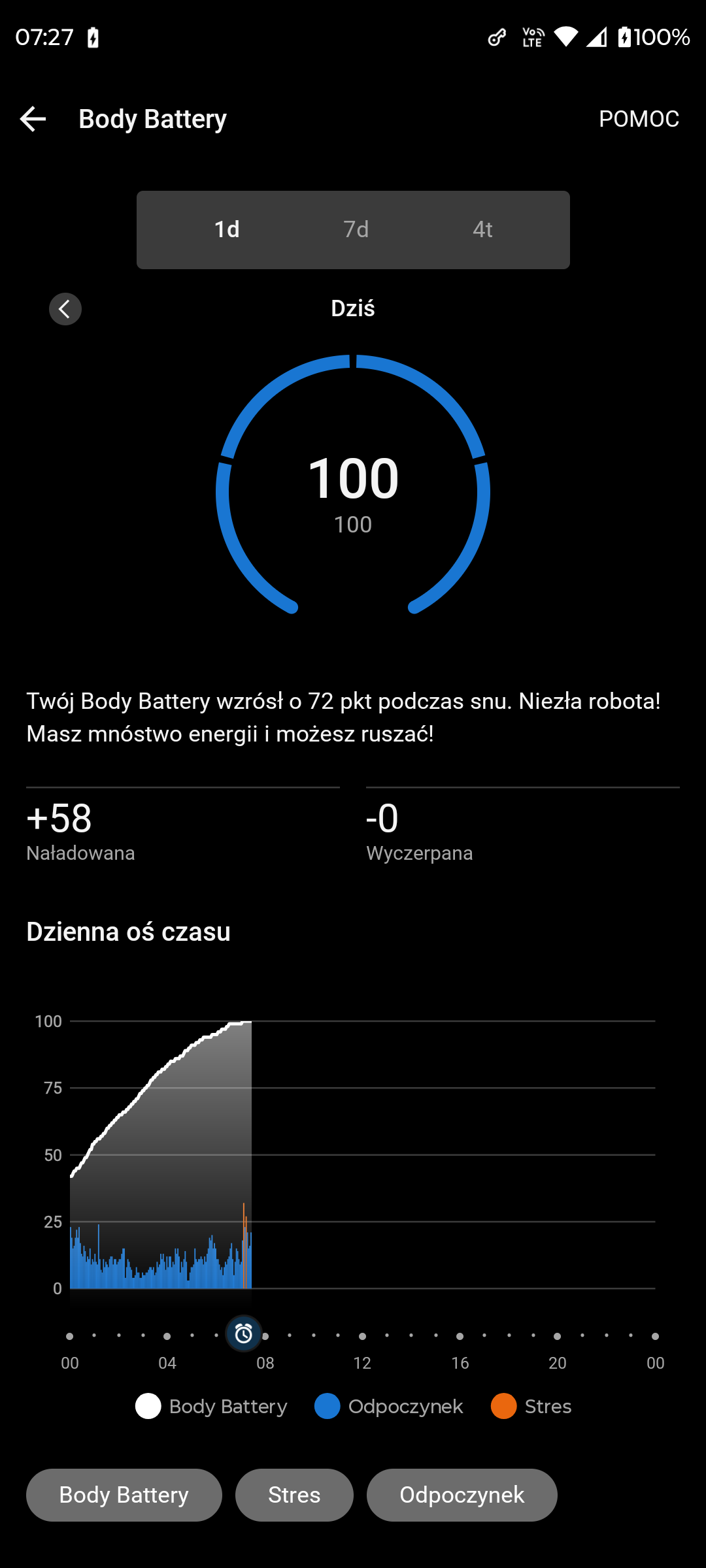Switch to the 7d view
706x1568 pixels.
[x=356, y=230]
